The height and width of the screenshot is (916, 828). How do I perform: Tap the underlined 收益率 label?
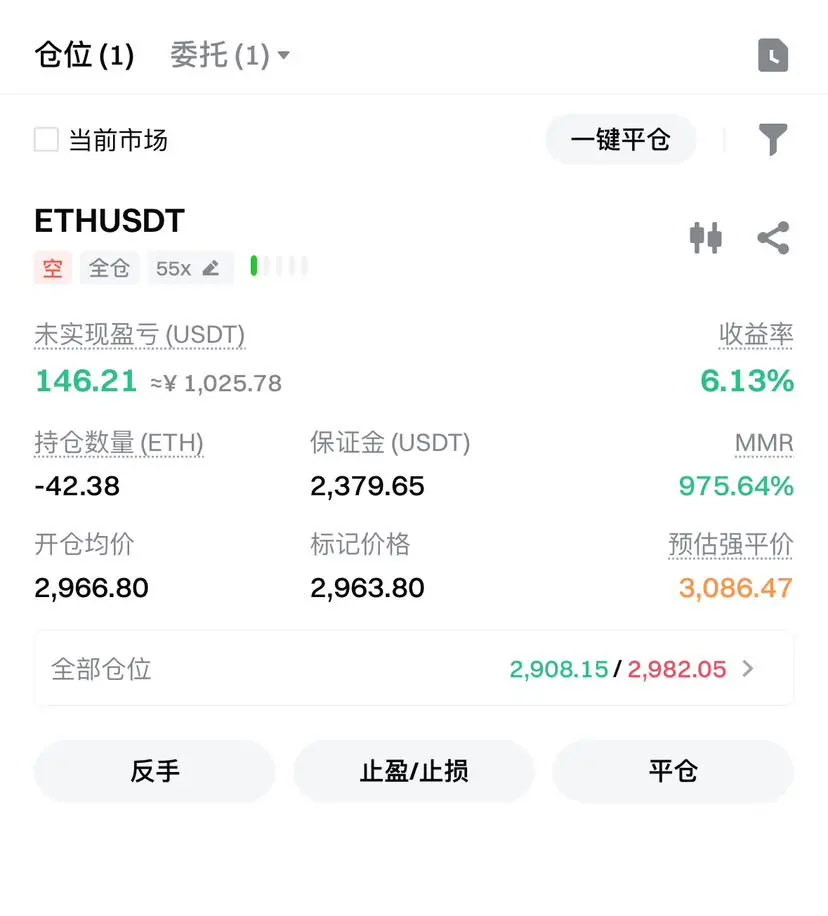coord(756,335)
